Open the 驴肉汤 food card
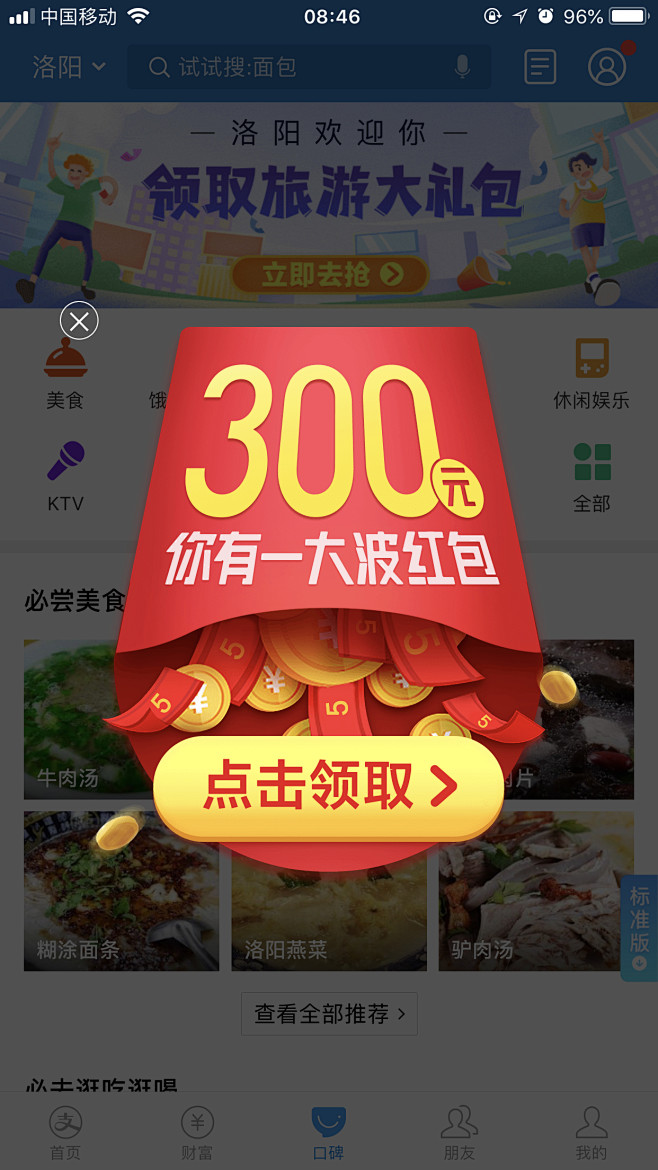This screenshot has height=1170, width=658. (536, 891)
